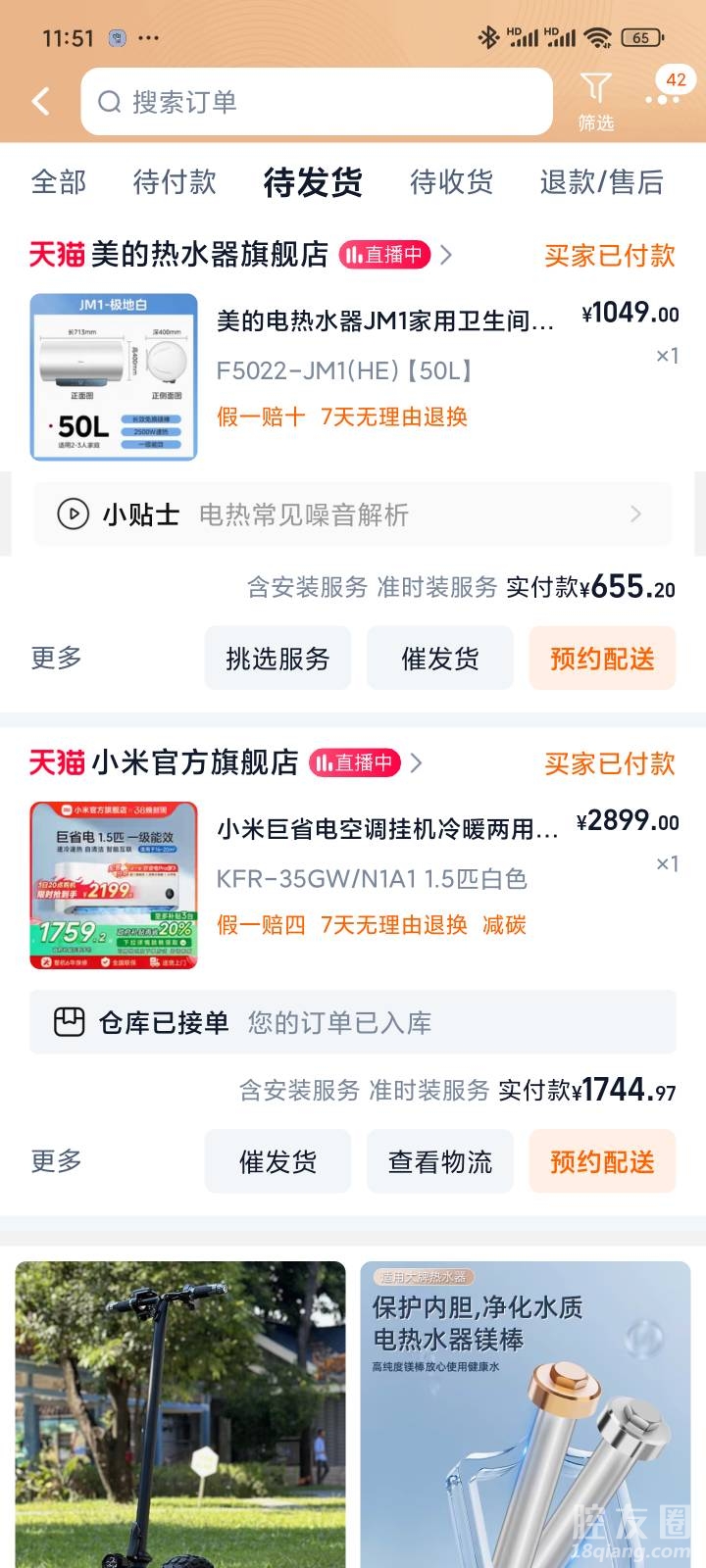Screen dimensions: 706x1568
Task: Tap 查看物流 on the 小米 order
Action: click(x=440, y=1162)
